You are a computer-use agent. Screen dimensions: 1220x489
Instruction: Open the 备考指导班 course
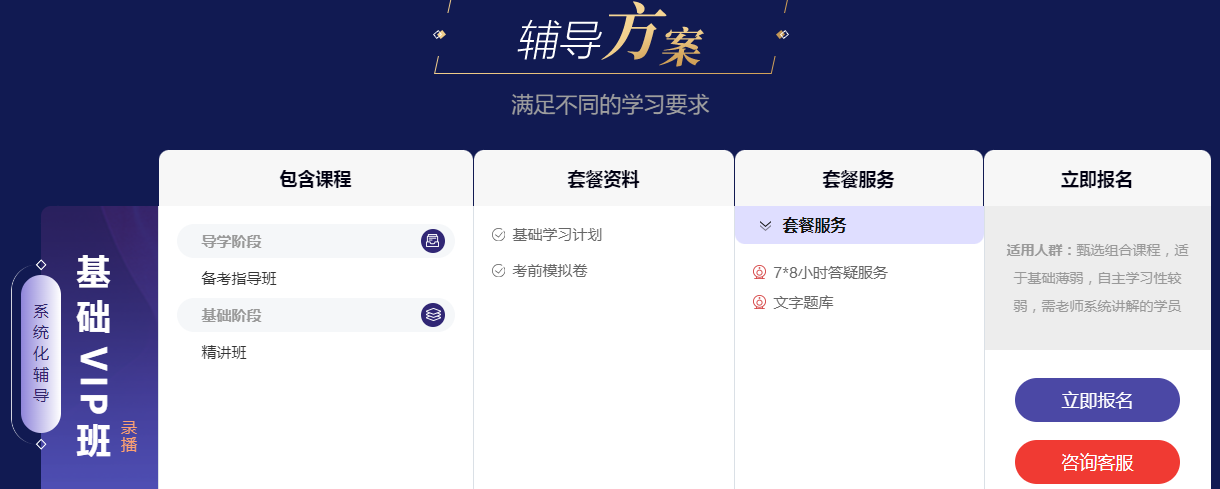(x=239, y=278)
